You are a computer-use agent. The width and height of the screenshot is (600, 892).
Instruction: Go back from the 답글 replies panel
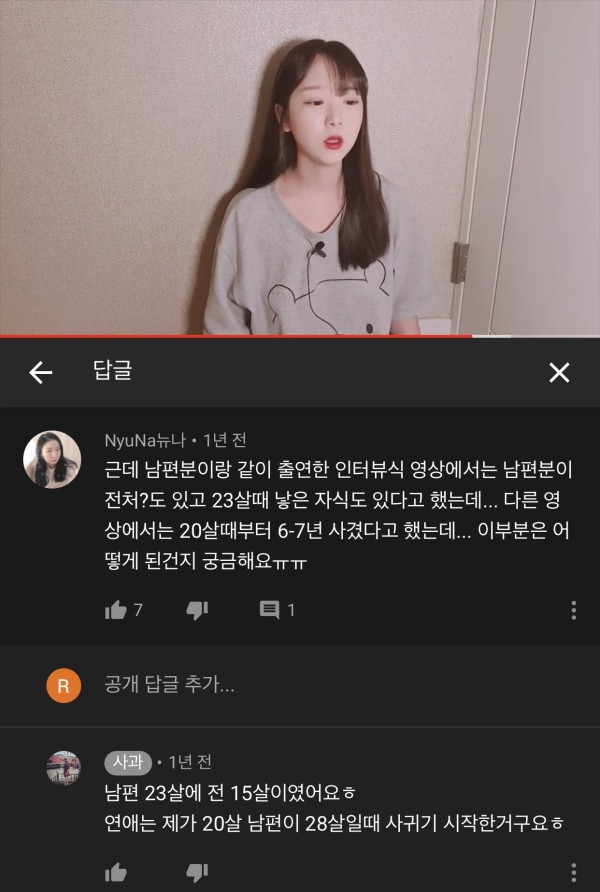40,373
